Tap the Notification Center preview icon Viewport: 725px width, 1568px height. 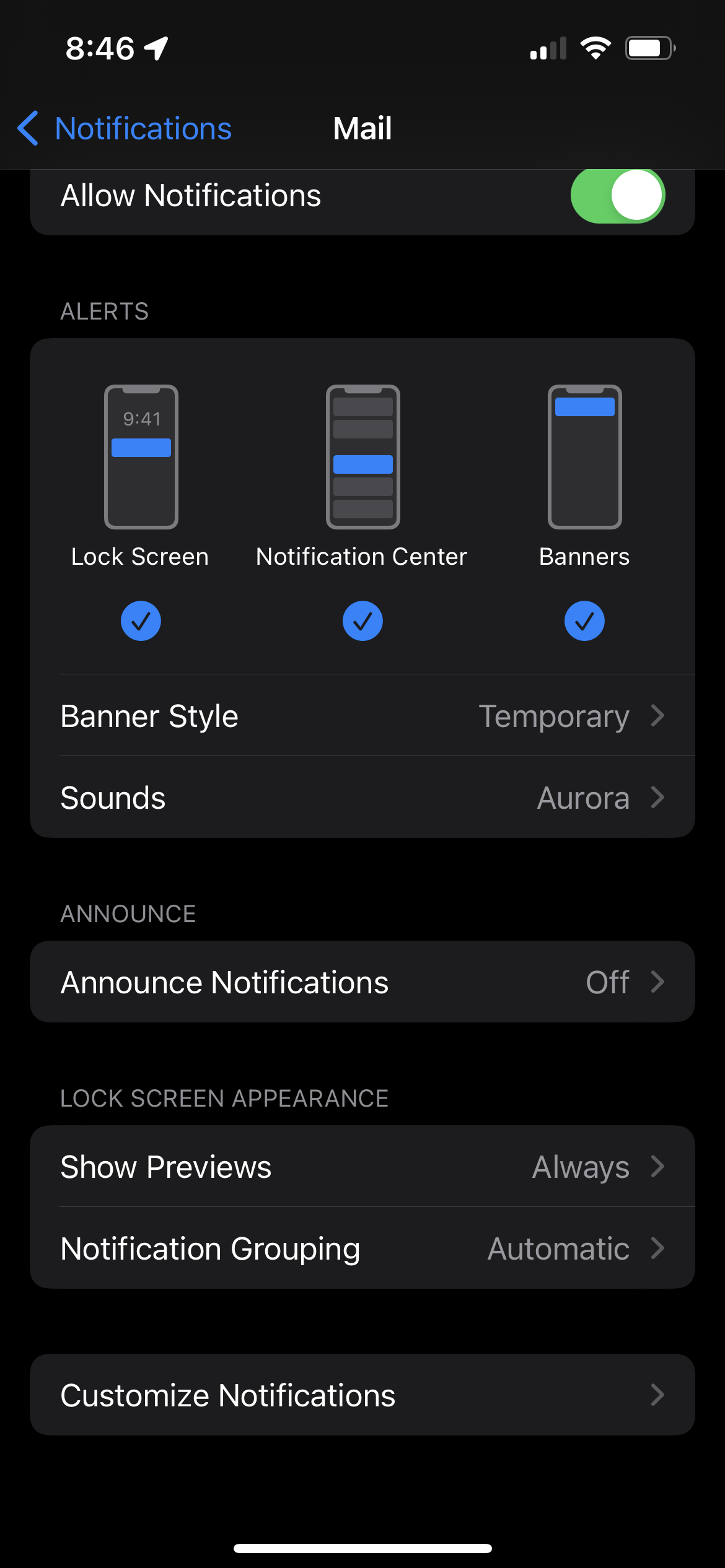362,457
